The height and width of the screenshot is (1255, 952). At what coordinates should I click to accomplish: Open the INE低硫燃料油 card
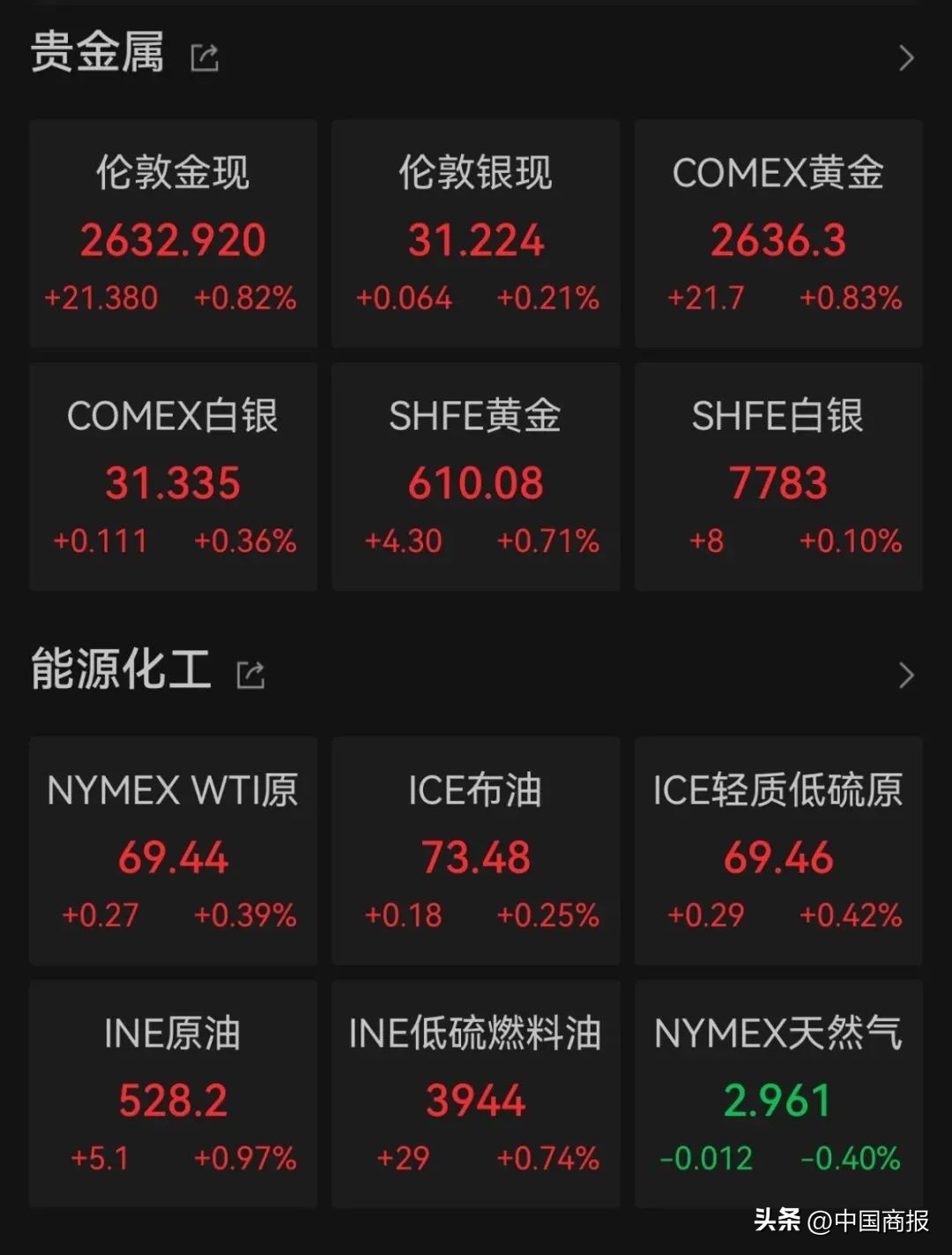pyautogui.click(x=475, y=1094)
